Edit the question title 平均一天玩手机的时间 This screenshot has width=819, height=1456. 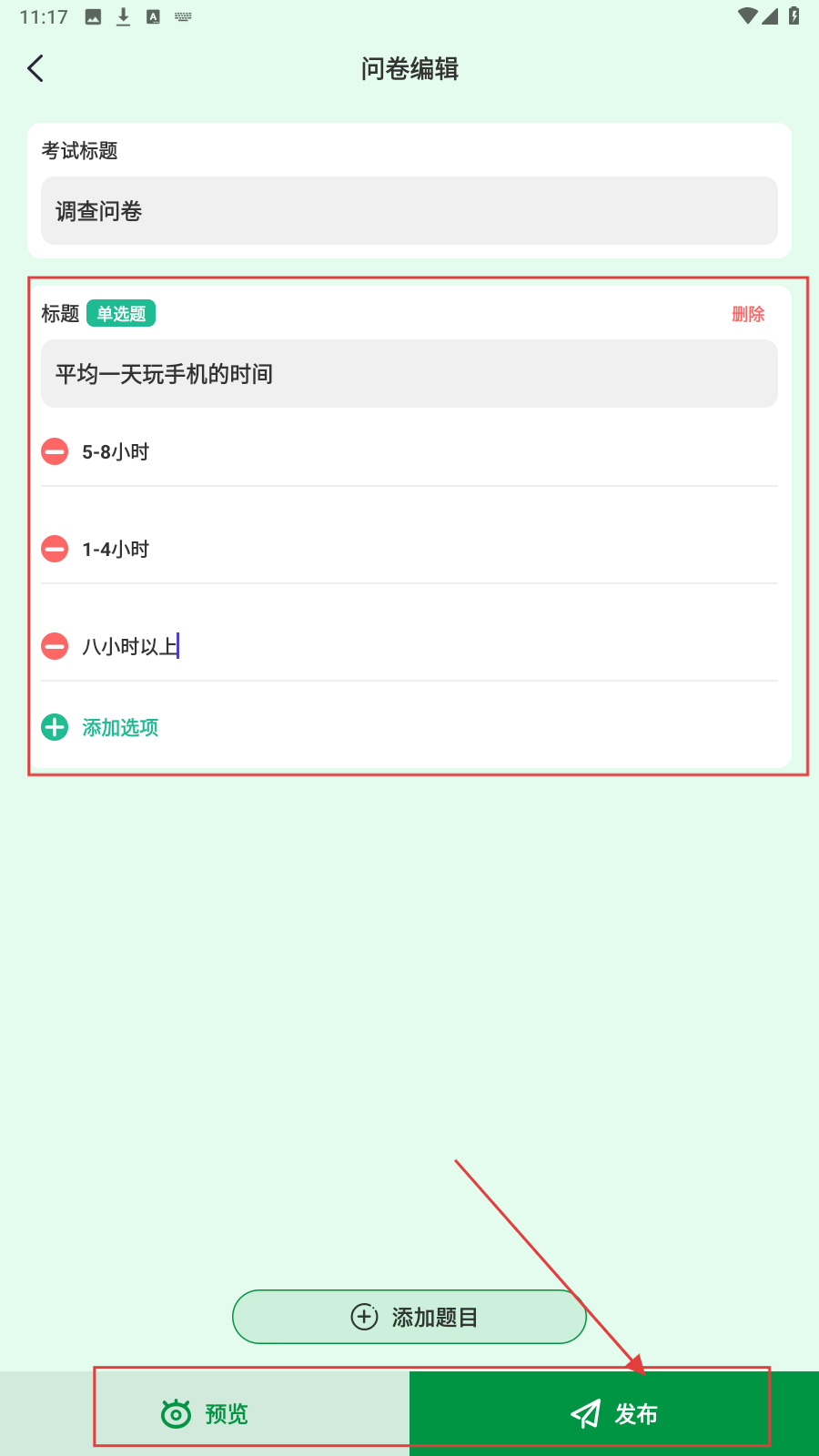click(409, 374)
